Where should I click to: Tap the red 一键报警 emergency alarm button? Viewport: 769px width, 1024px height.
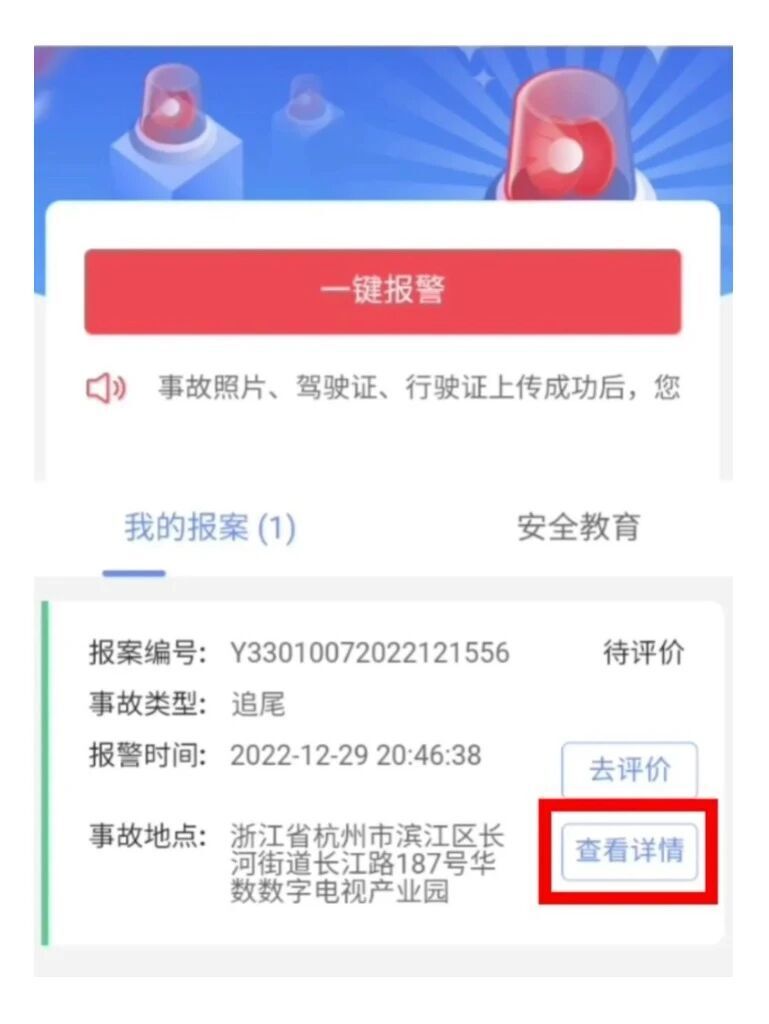tap(384, 289)
